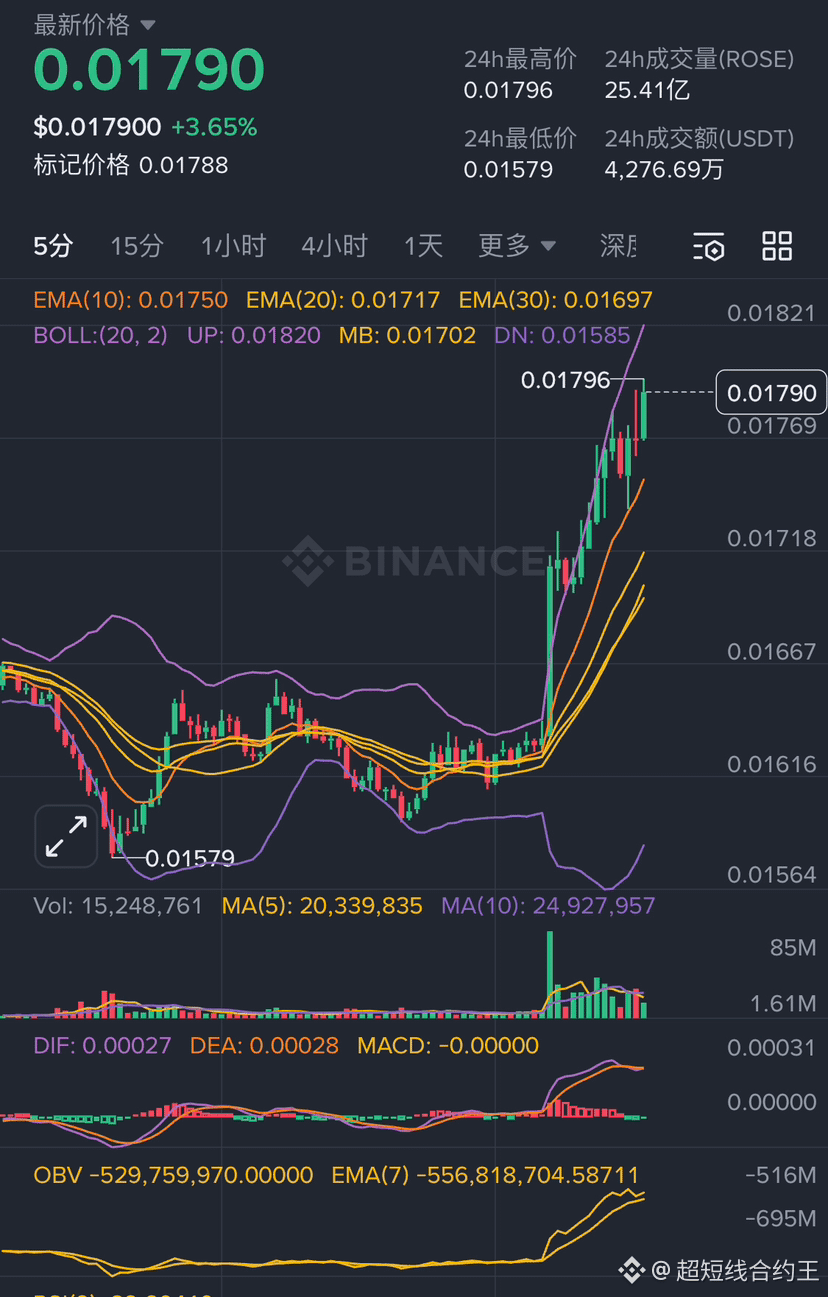Expand the chart to fullscreen
828x1297 pixels.
67,836
